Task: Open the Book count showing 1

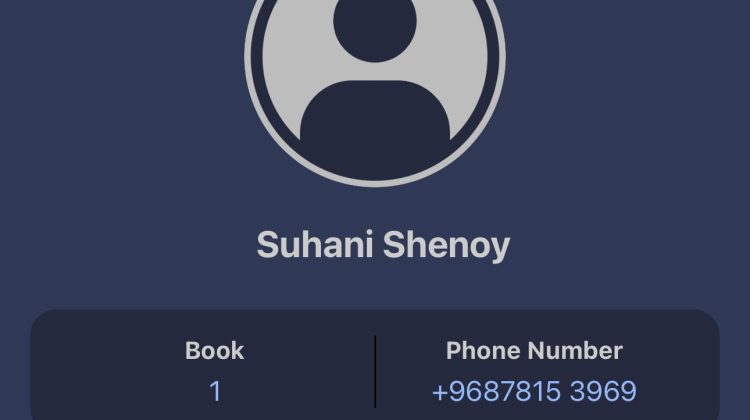Action: point(214,391)
